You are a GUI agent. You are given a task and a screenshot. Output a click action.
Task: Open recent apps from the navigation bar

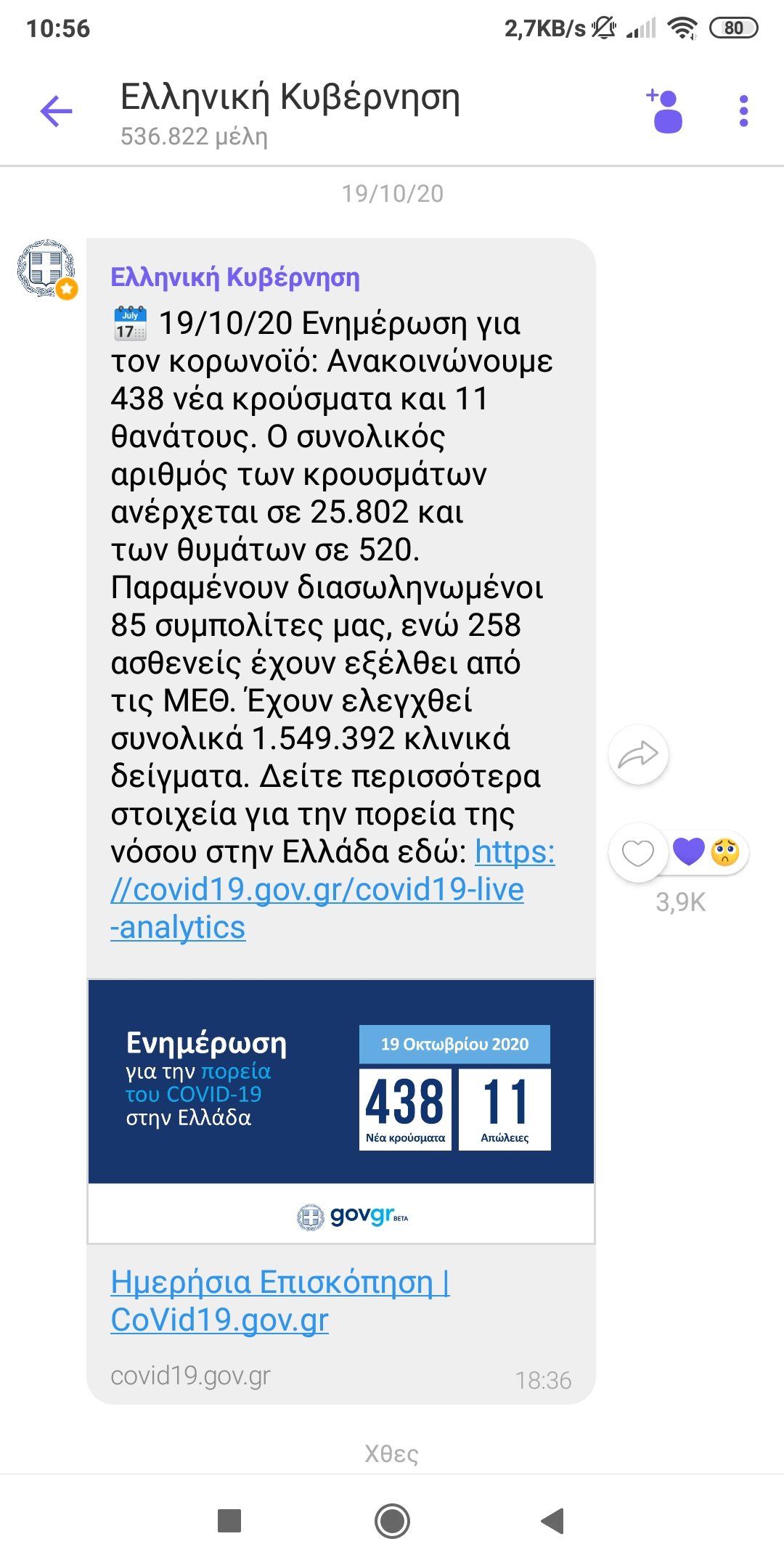[x=229, y=1521]
